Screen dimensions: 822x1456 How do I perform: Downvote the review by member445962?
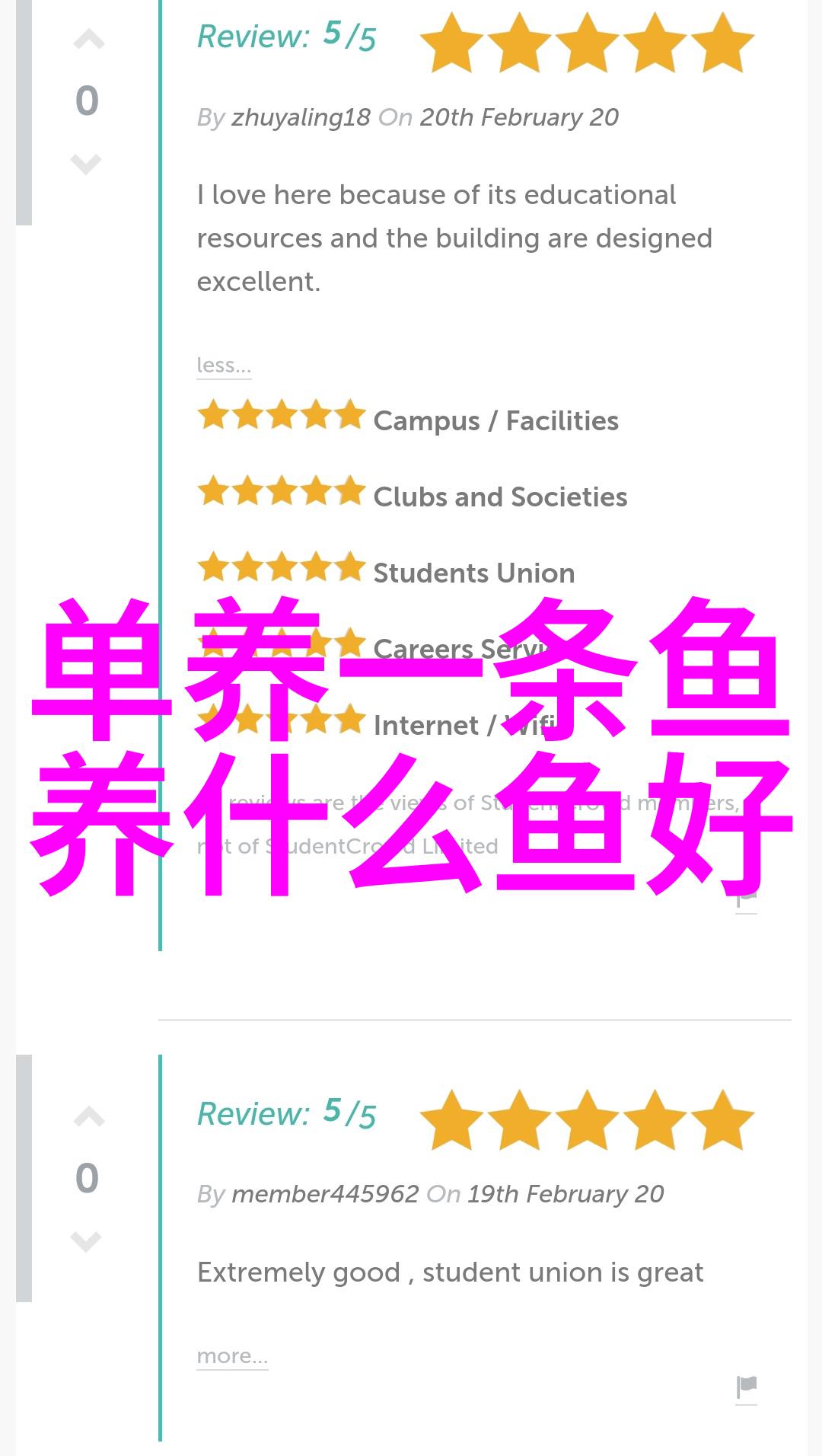click(86, 1240)
